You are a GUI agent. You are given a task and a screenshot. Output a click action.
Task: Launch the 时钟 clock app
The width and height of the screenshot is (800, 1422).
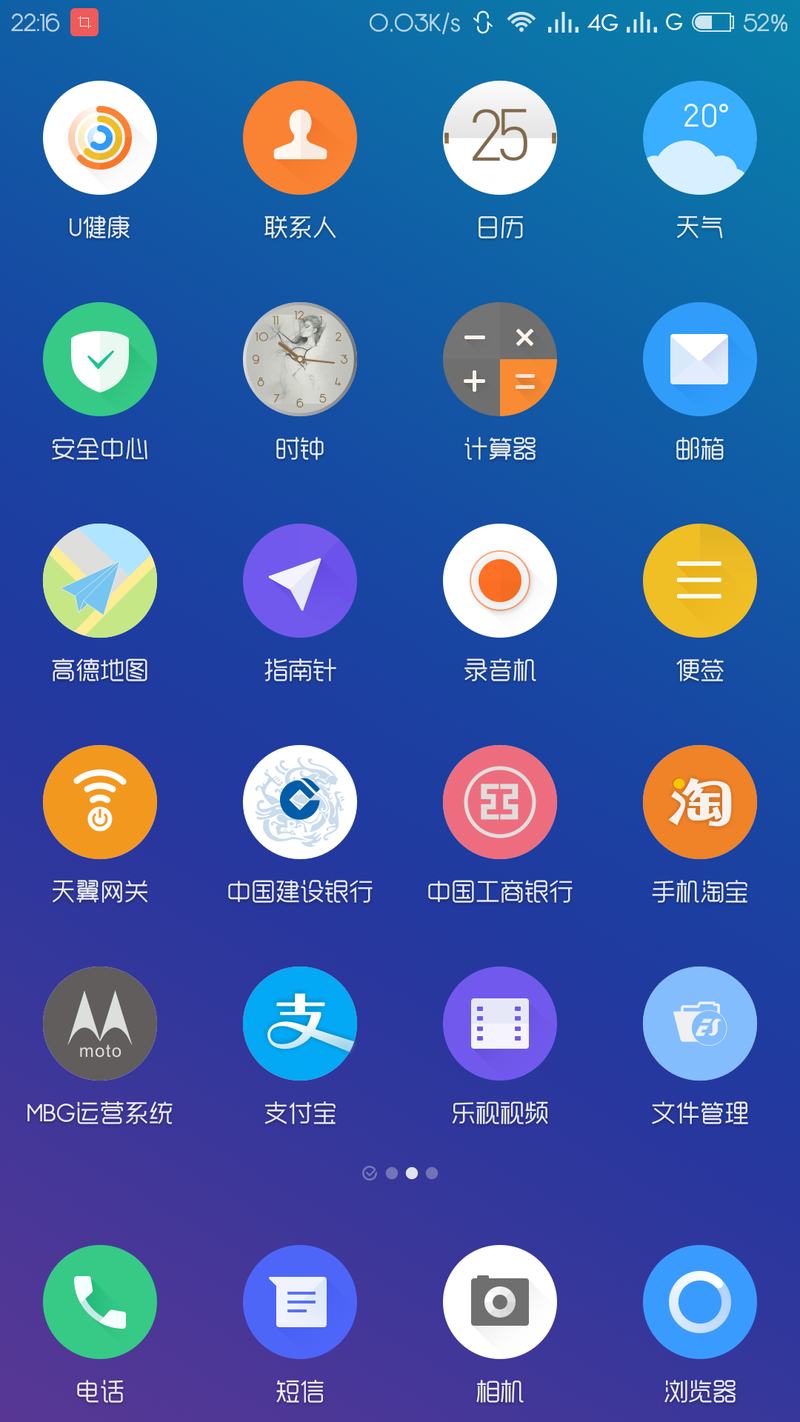point(300,359)
